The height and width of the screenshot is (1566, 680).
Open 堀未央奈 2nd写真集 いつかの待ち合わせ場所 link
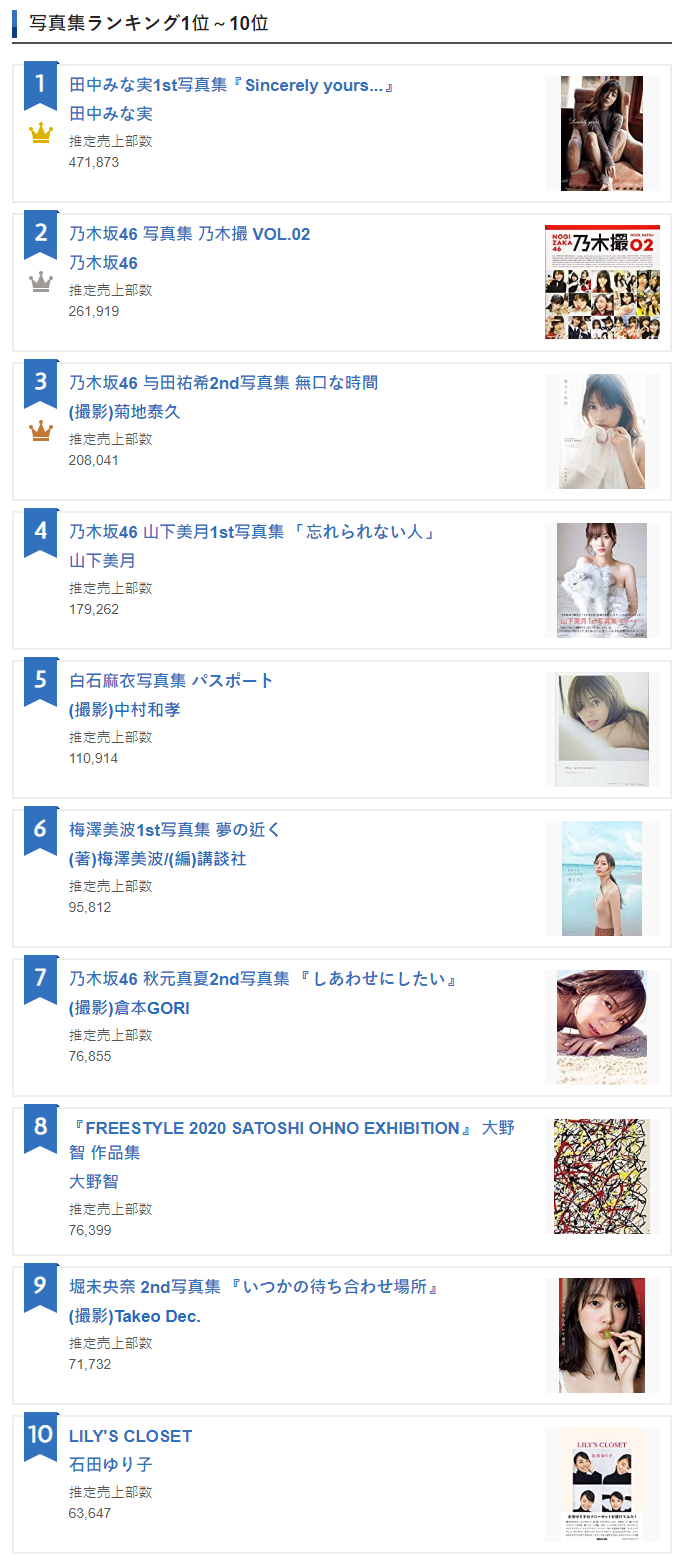255,1286
